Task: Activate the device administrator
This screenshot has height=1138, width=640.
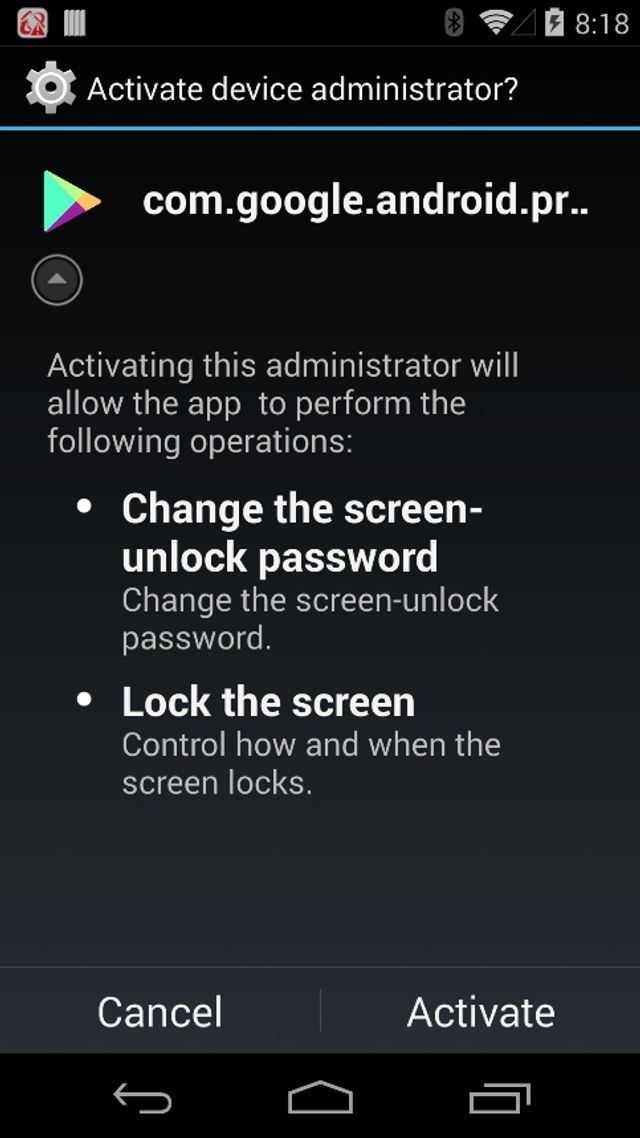Action: (x=480, y=1012)
